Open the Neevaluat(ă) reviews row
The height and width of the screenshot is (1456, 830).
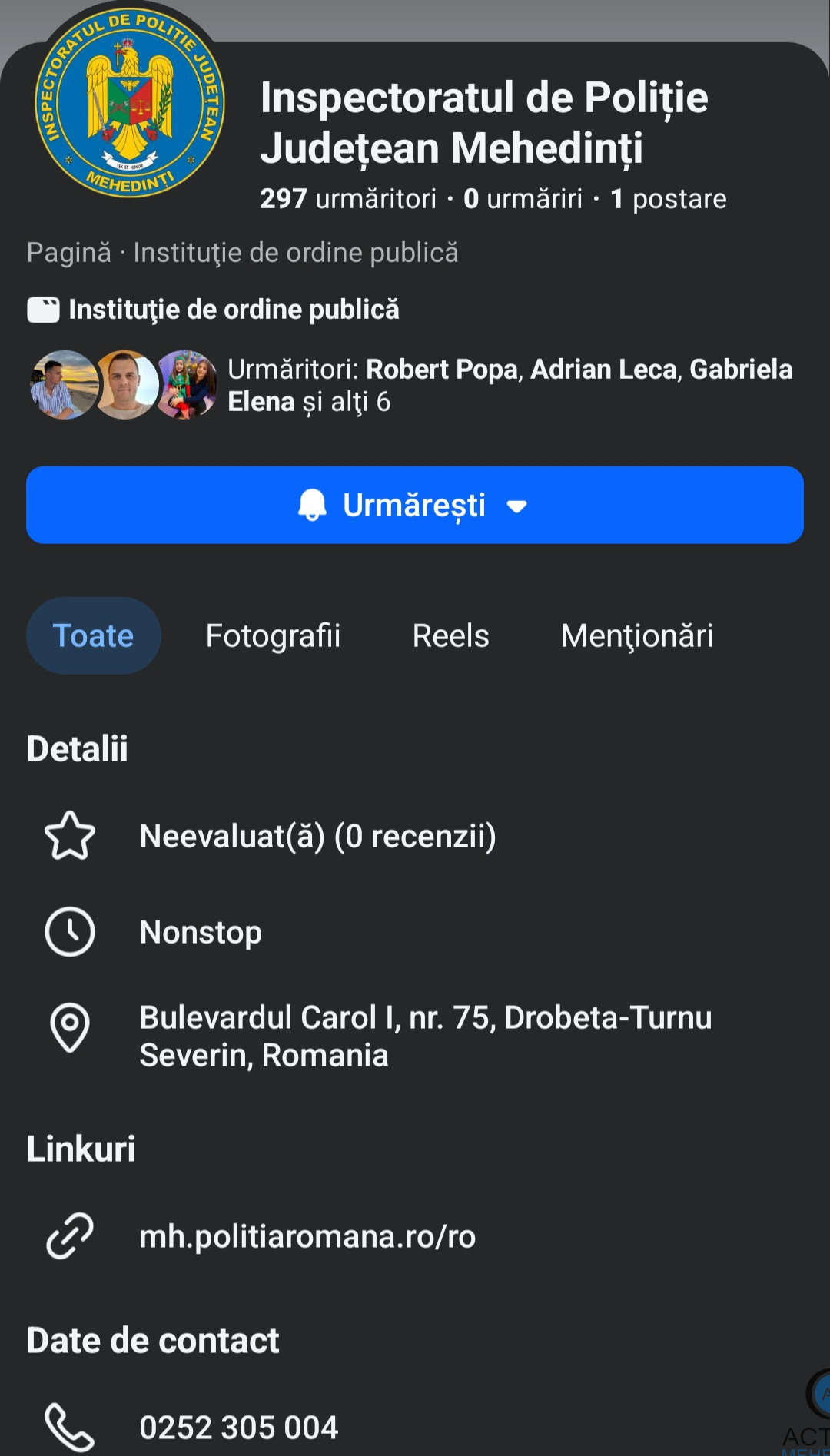[x=317, y=836]
